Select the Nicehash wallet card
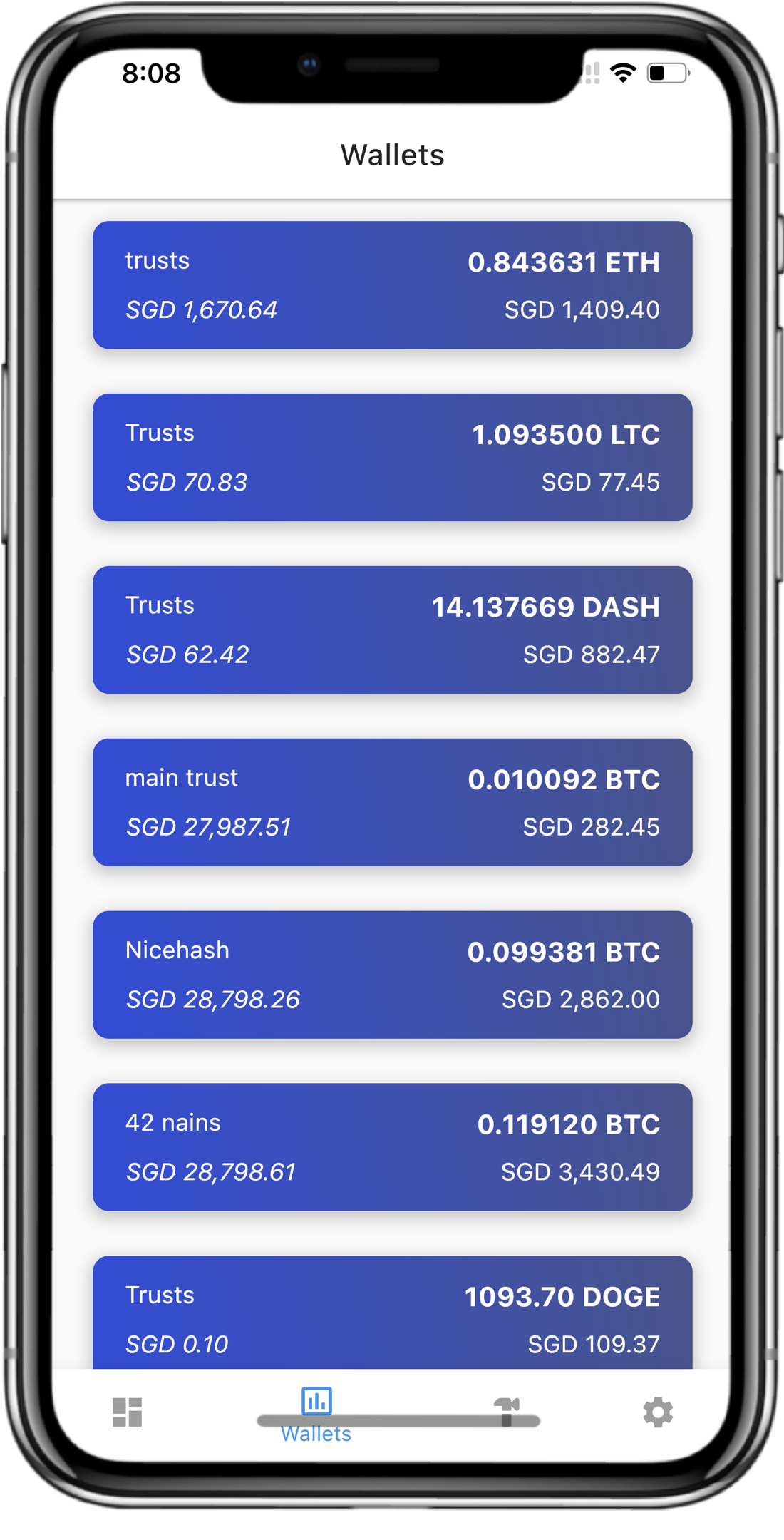 392,974
